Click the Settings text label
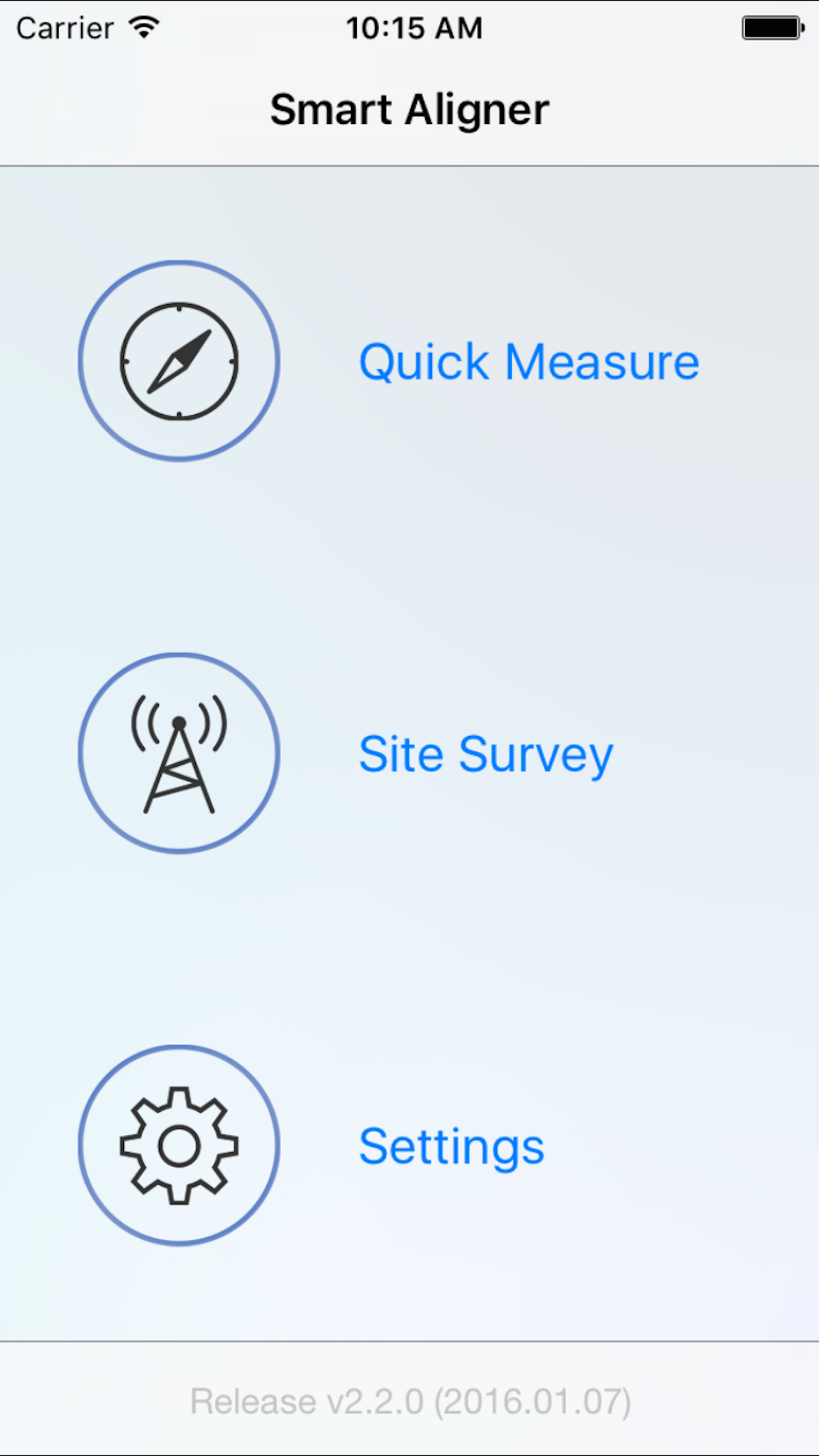Screen dimensions: 819x1456 point(451,1145)
